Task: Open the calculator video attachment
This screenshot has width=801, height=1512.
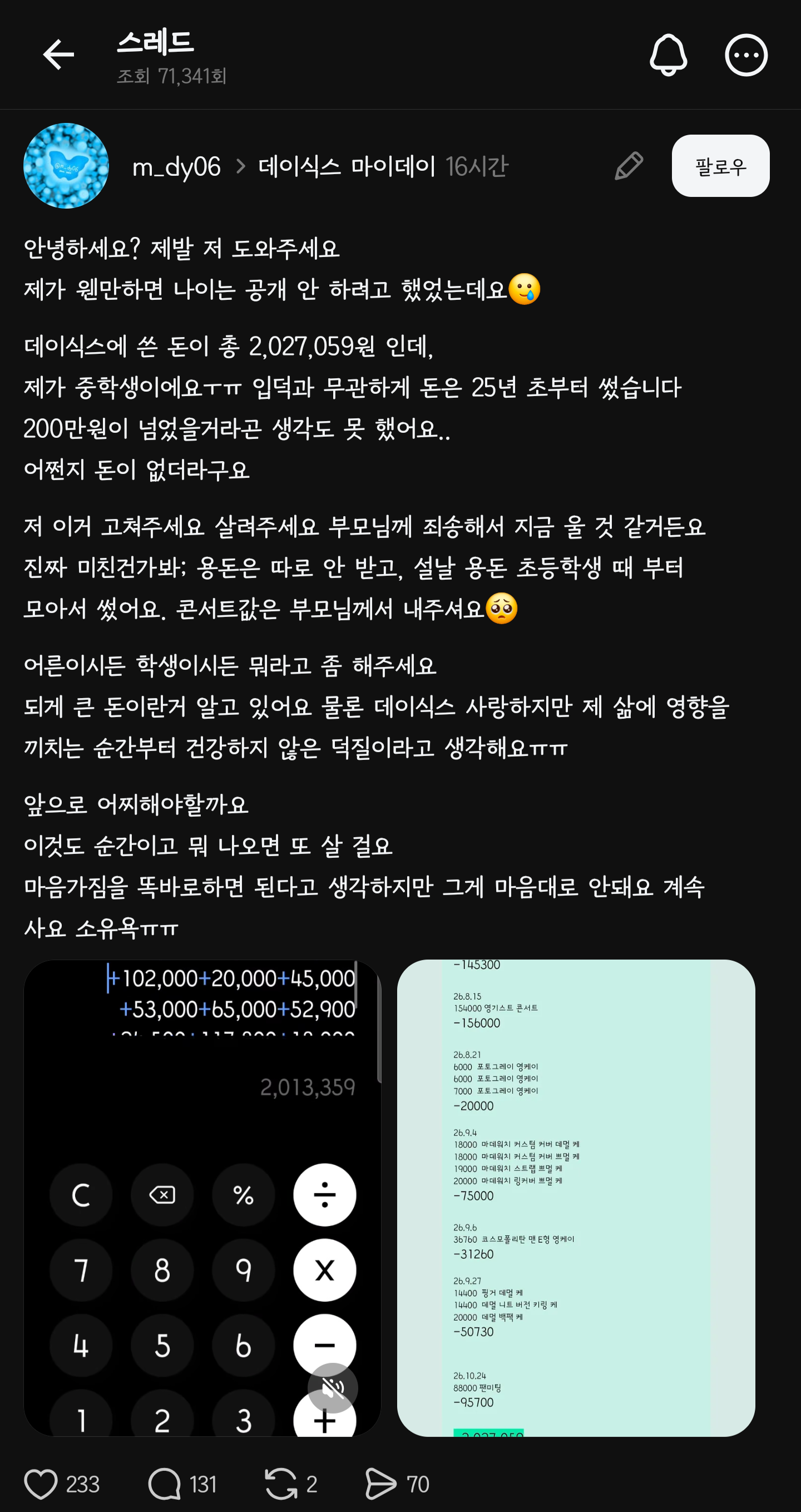Action: [x=202, y=1197]
